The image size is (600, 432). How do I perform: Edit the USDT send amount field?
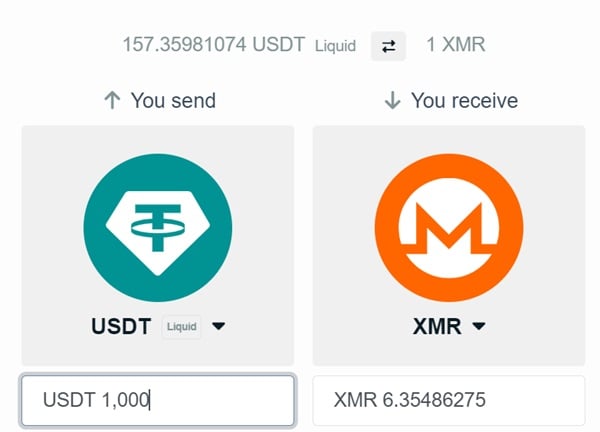(x=157, y=400)
